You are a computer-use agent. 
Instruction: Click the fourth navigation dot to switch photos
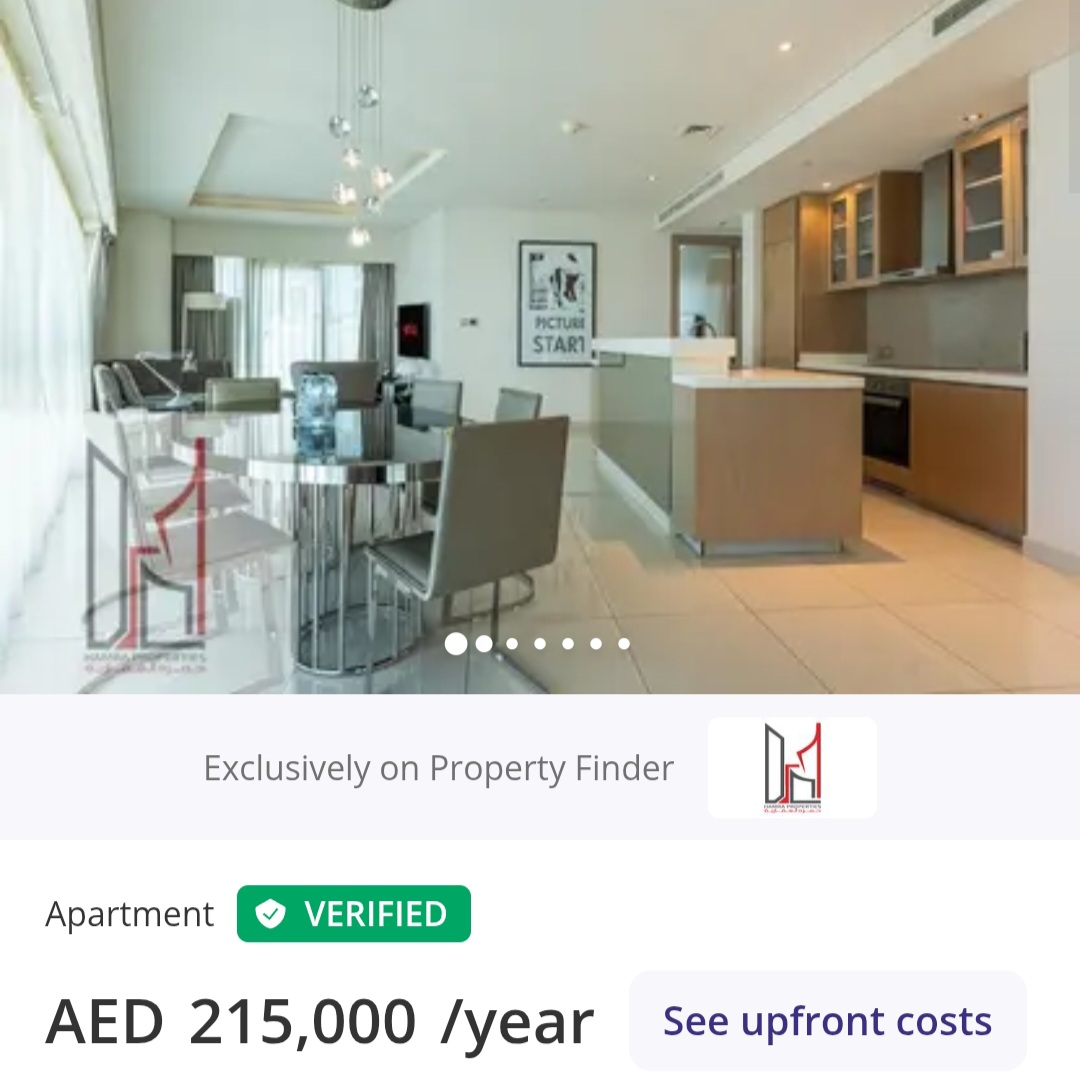[540, 644]
